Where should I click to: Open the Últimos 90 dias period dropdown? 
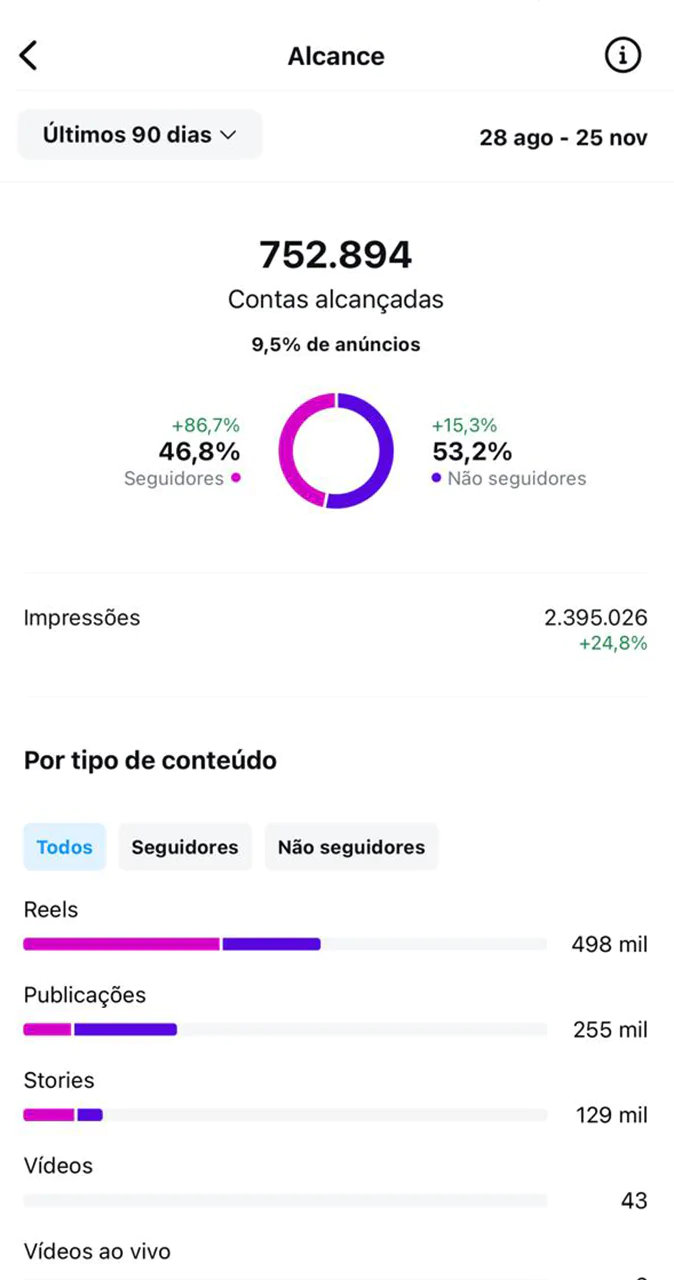click(x=140, y=135)
